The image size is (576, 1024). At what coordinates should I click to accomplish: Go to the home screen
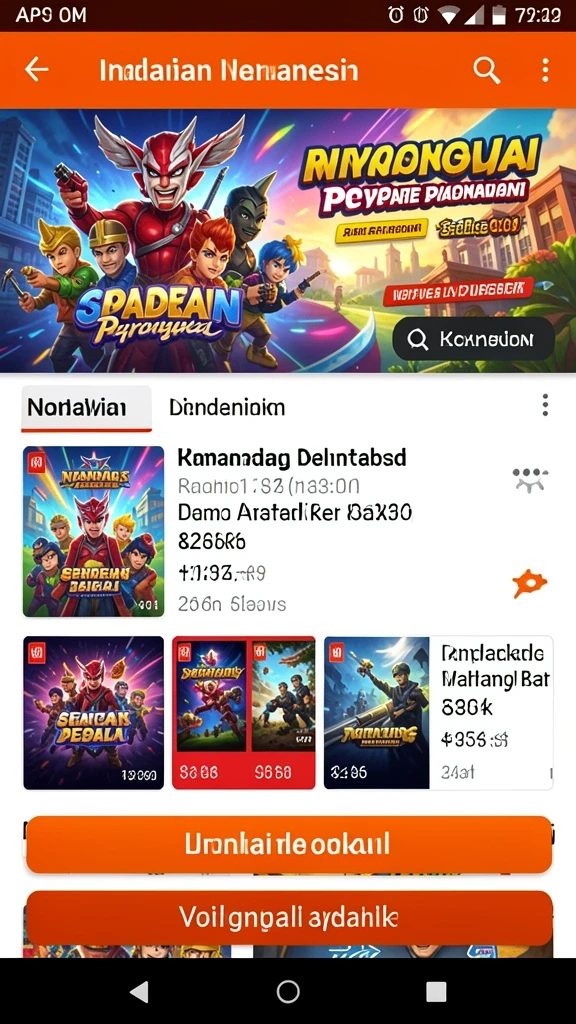288,991
